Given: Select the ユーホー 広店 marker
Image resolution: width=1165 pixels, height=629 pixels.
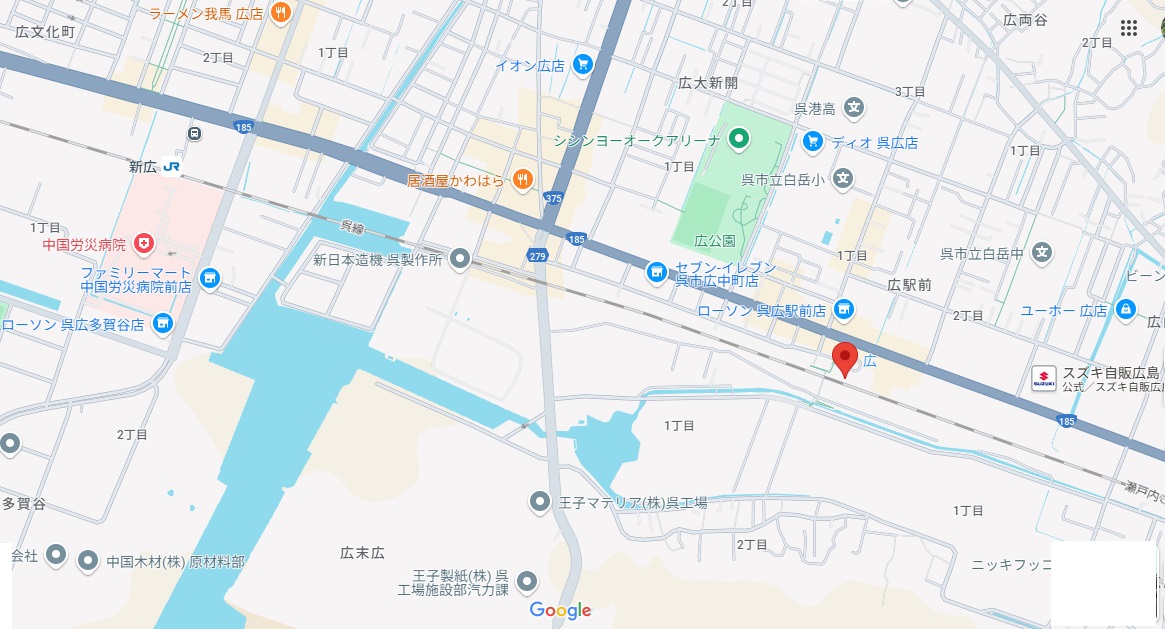Looking at the screenshot, I should coord(1126,309).
